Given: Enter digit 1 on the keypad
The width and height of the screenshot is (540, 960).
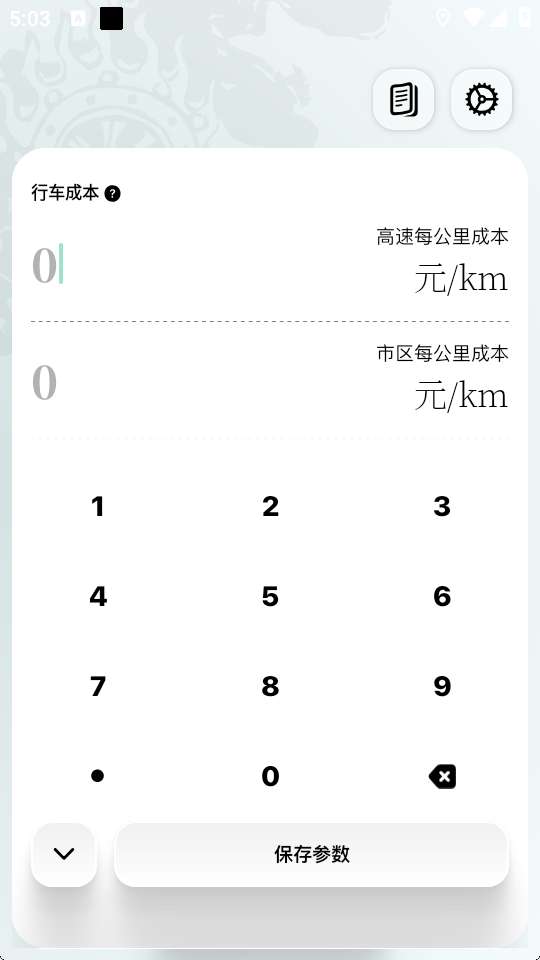Looking at the screenshot, I should coord(97,506).
